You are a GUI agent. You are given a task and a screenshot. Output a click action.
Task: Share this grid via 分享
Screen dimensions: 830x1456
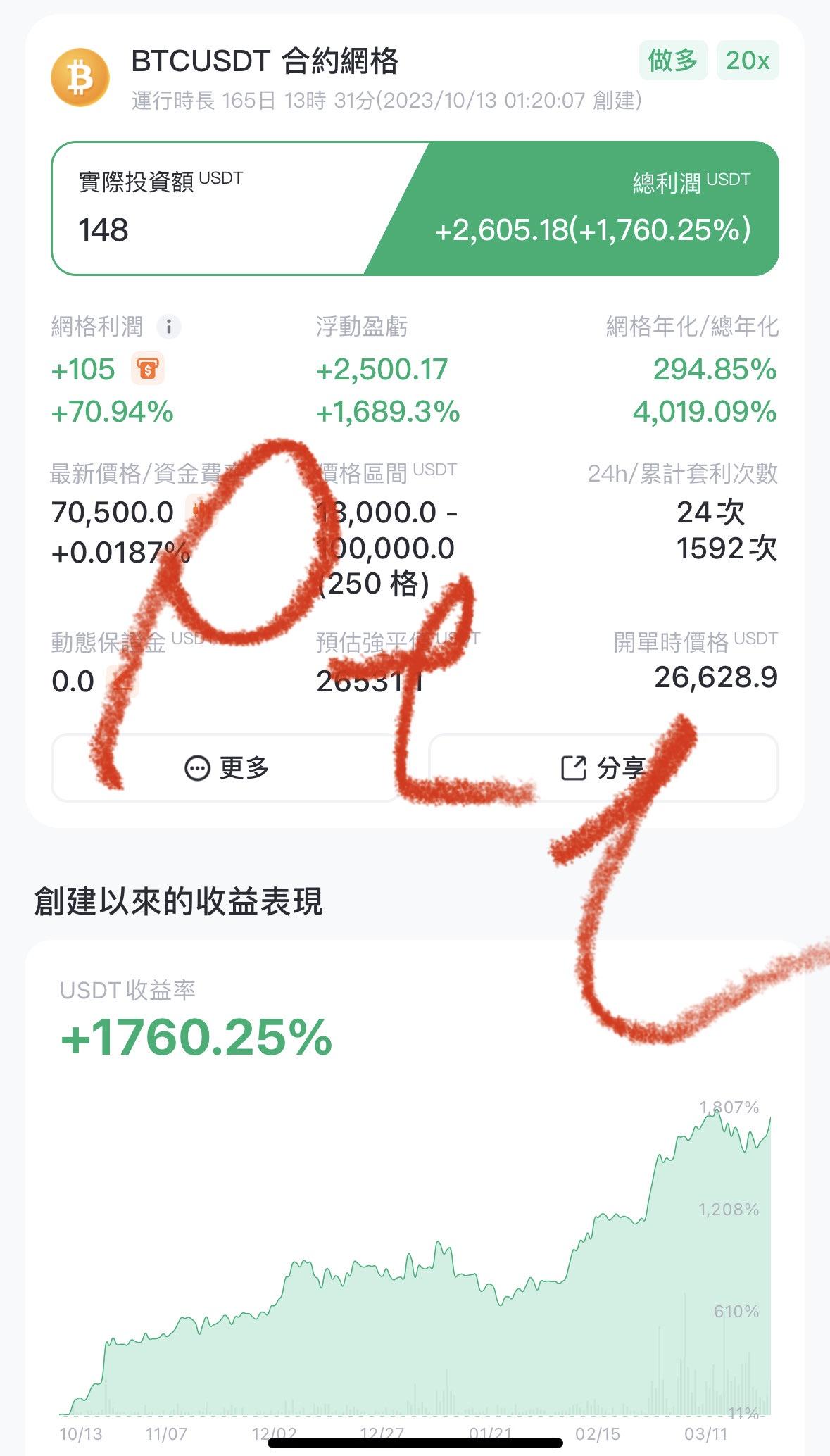point(603,767)
